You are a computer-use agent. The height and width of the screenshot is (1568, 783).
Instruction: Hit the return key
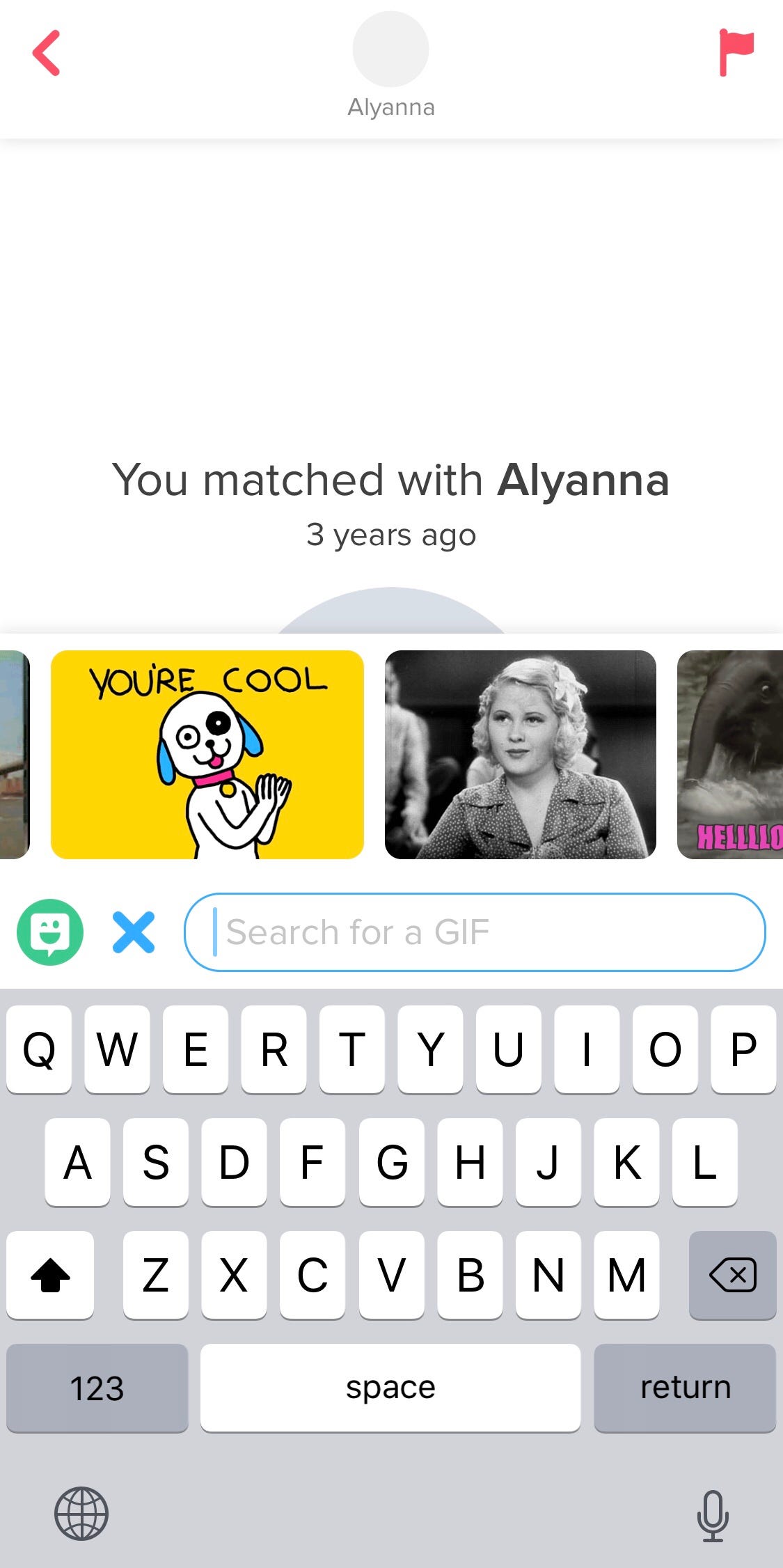click(x=685, y=1388)
